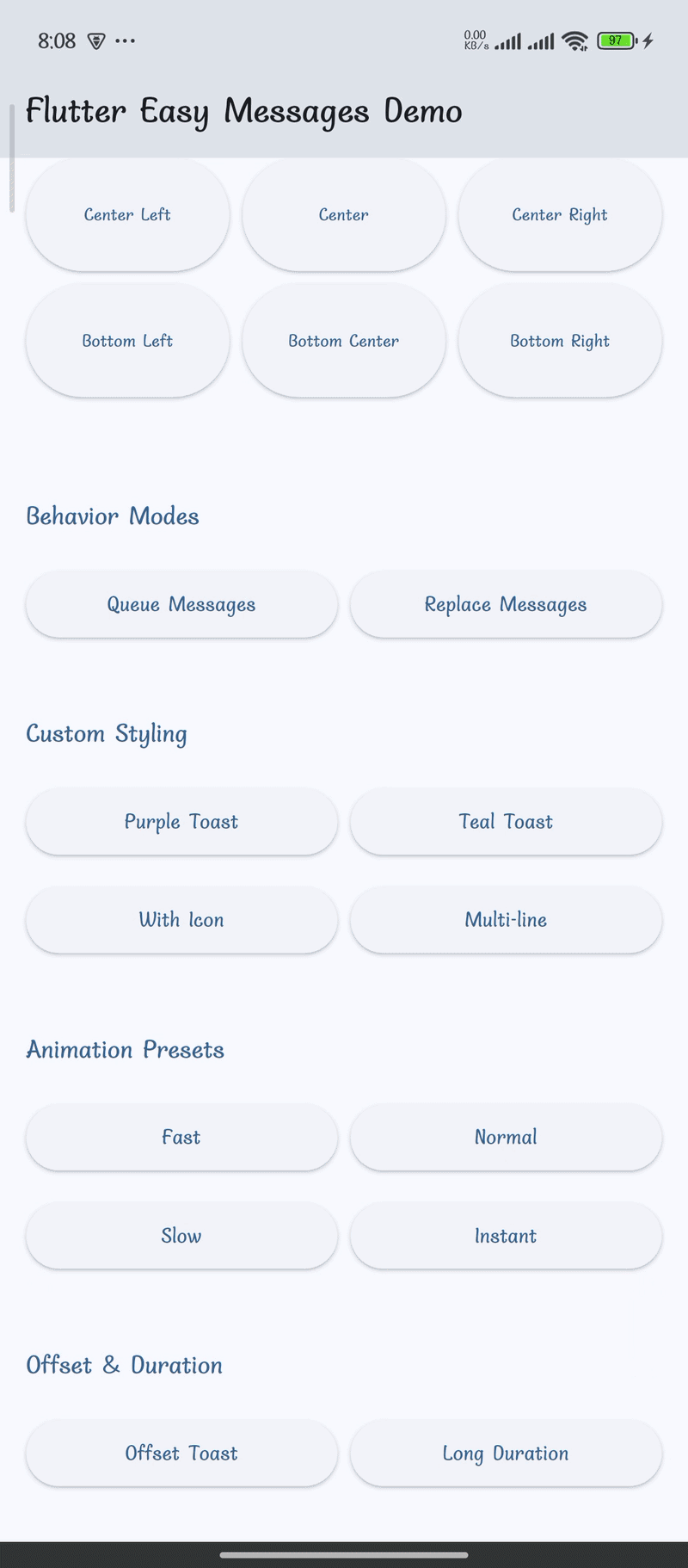The image size is (688, 1568).
Task: Trigger the Bottom Center toast
Action: [x=343, y=340]
